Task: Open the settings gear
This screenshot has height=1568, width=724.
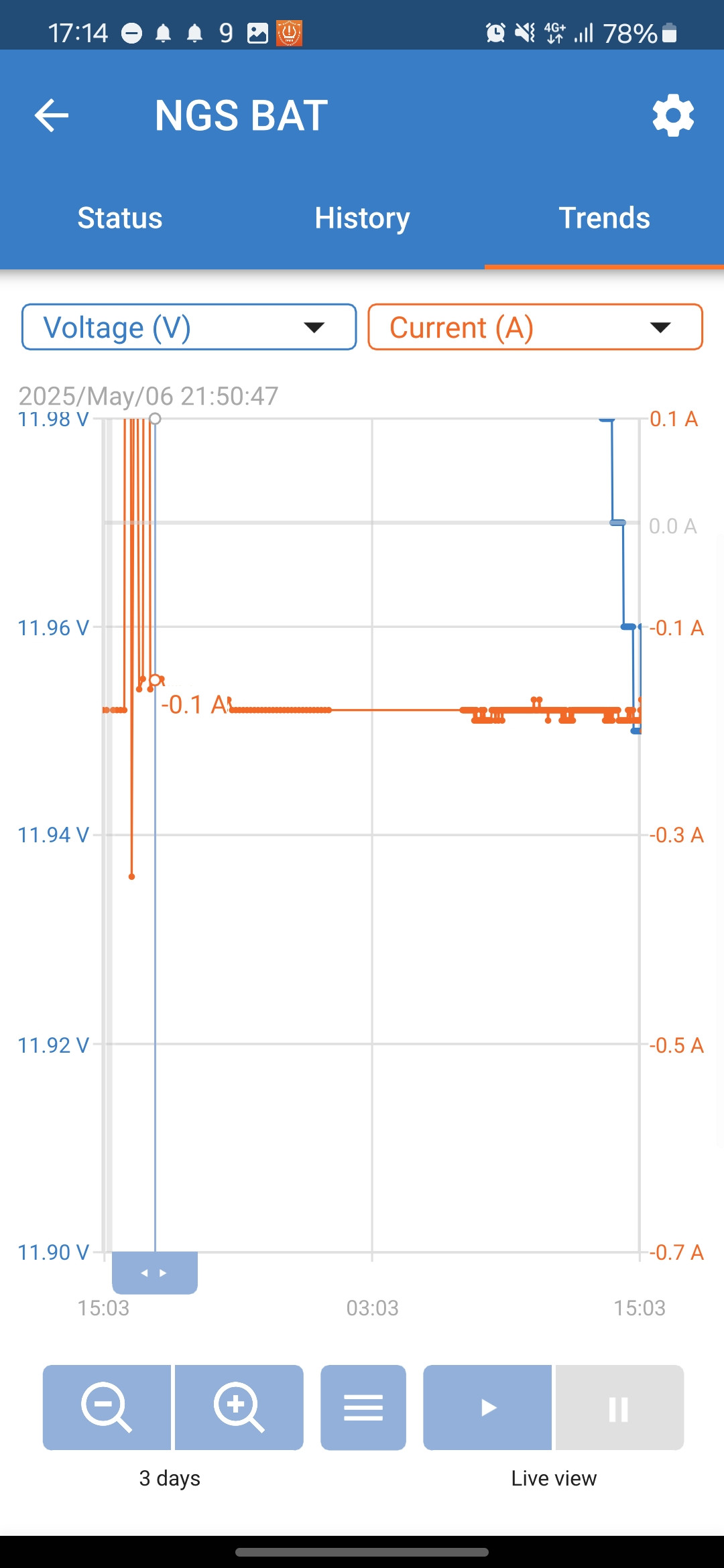Action: pos(673,115)
